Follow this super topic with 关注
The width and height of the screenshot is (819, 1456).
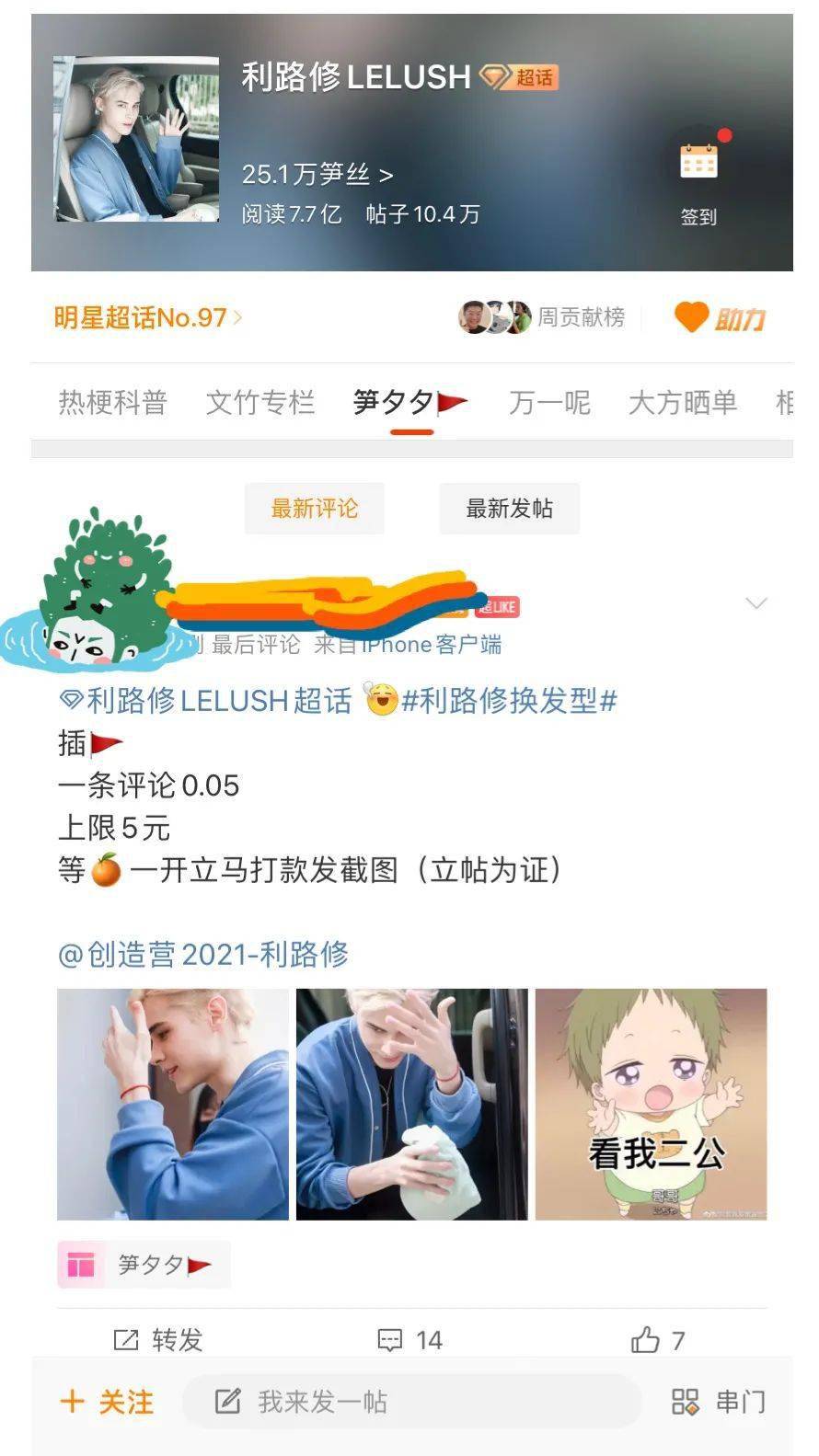pyautogui.click(x=107, y=1402)
